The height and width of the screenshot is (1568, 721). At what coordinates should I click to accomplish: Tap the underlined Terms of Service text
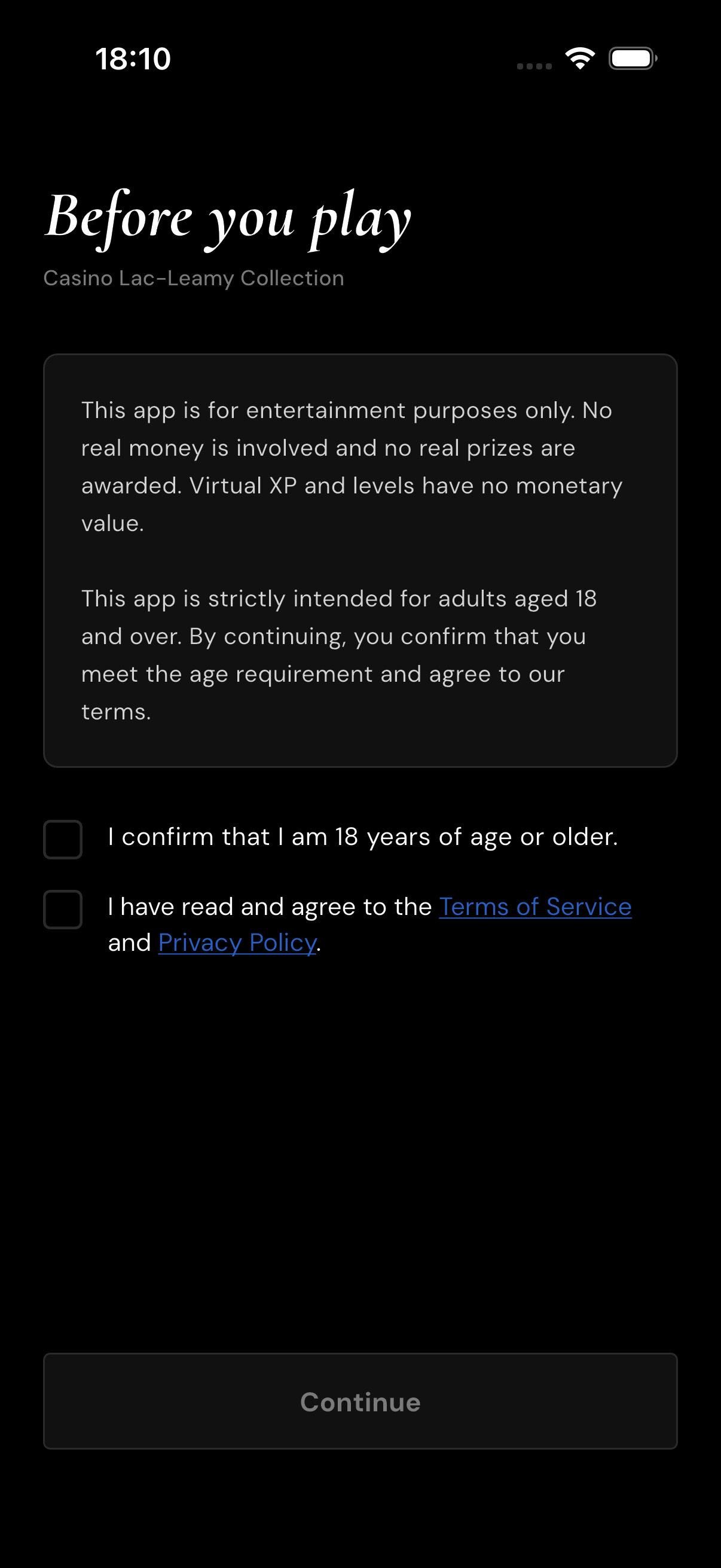click(x=535, y=907)
